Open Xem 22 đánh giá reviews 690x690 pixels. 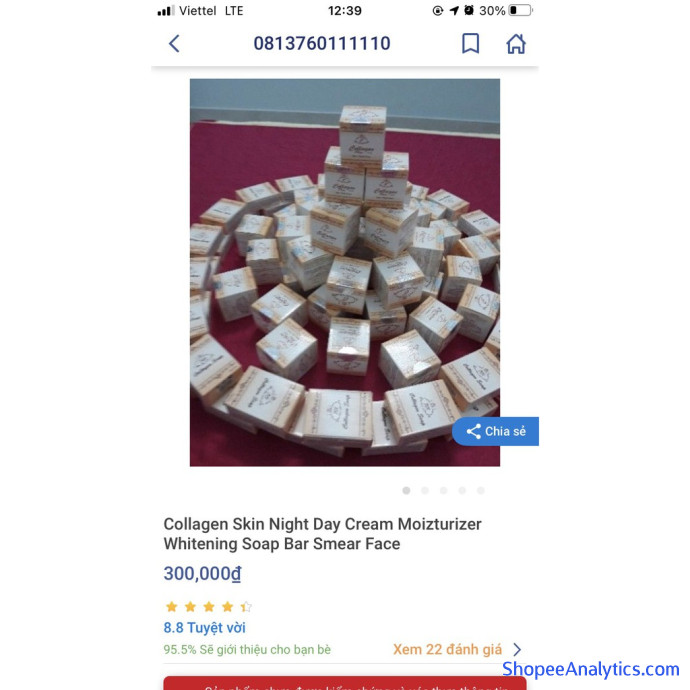click(457, 649)
